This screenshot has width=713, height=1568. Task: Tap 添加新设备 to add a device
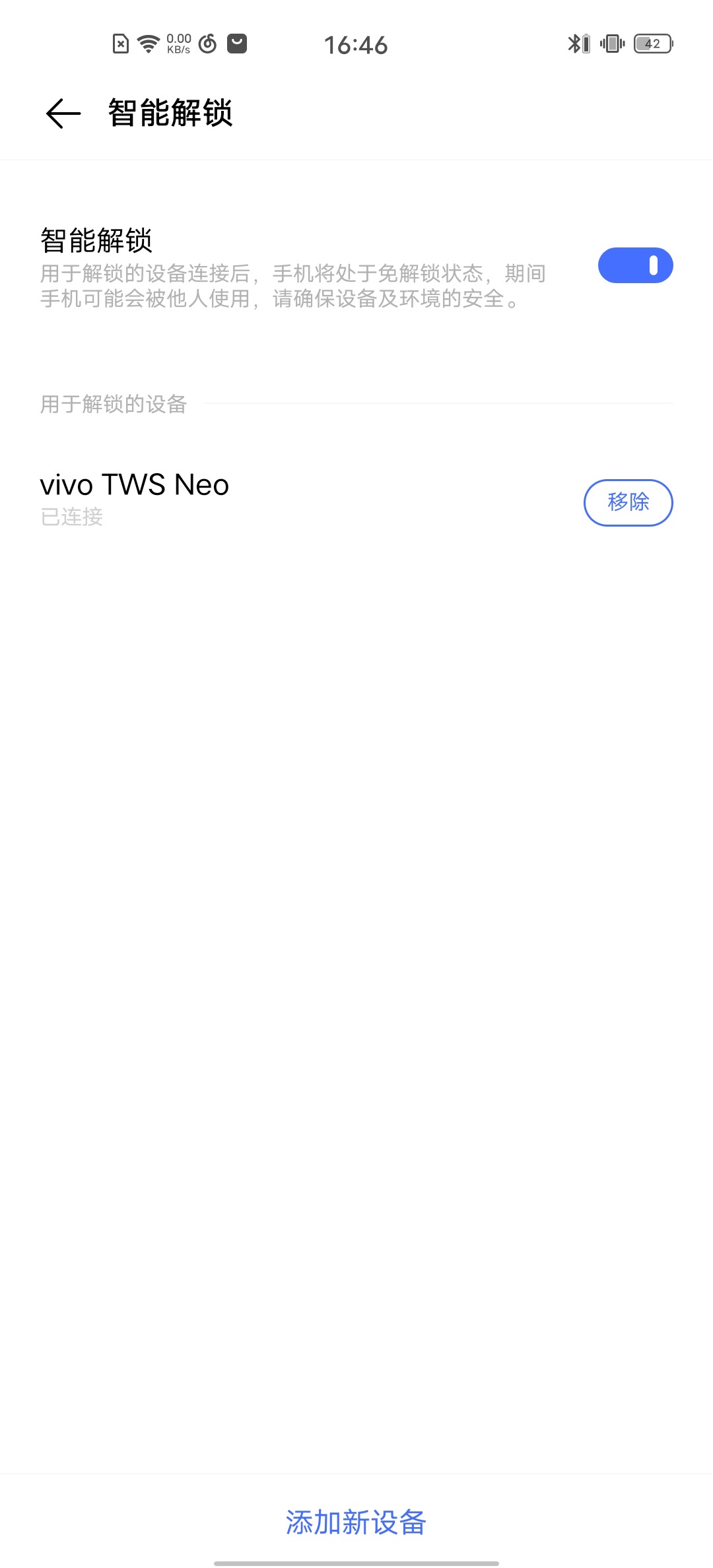[356, 1522]
